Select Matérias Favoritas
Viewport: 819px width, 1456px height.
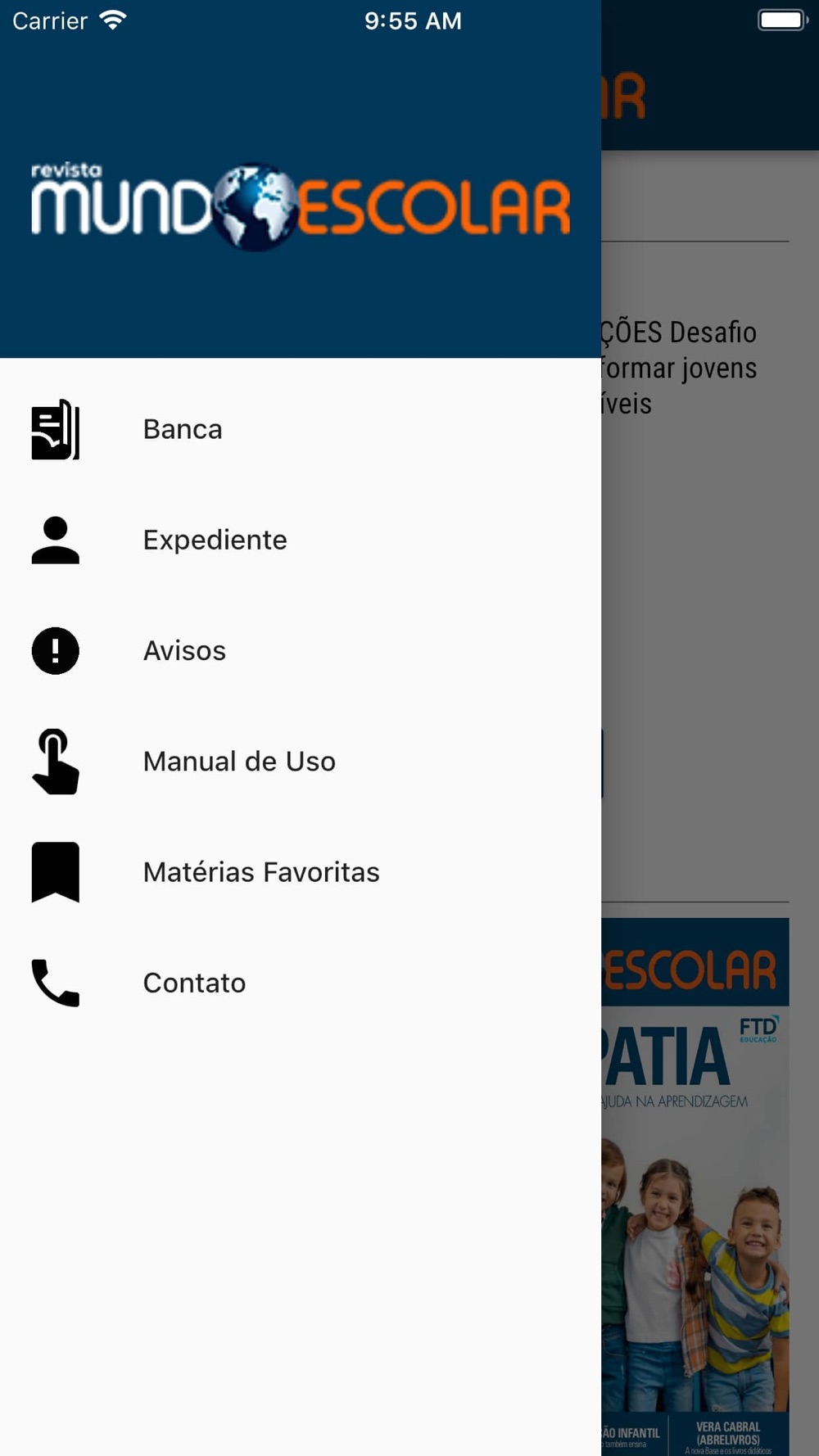[301, 872]
